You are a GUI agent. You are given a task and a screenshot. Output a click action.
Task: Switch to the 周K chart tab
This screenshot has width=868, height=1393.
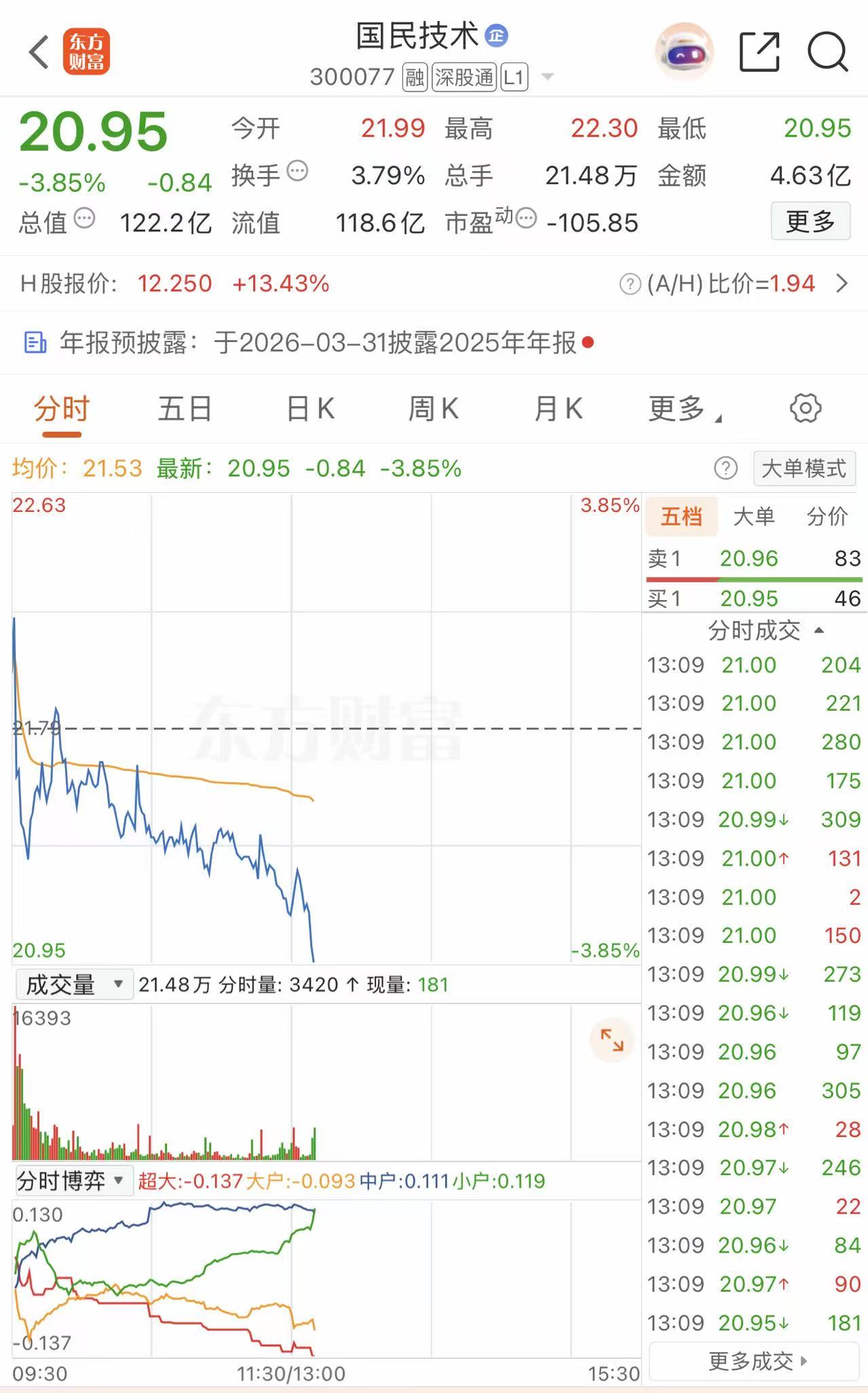(433, 409)
